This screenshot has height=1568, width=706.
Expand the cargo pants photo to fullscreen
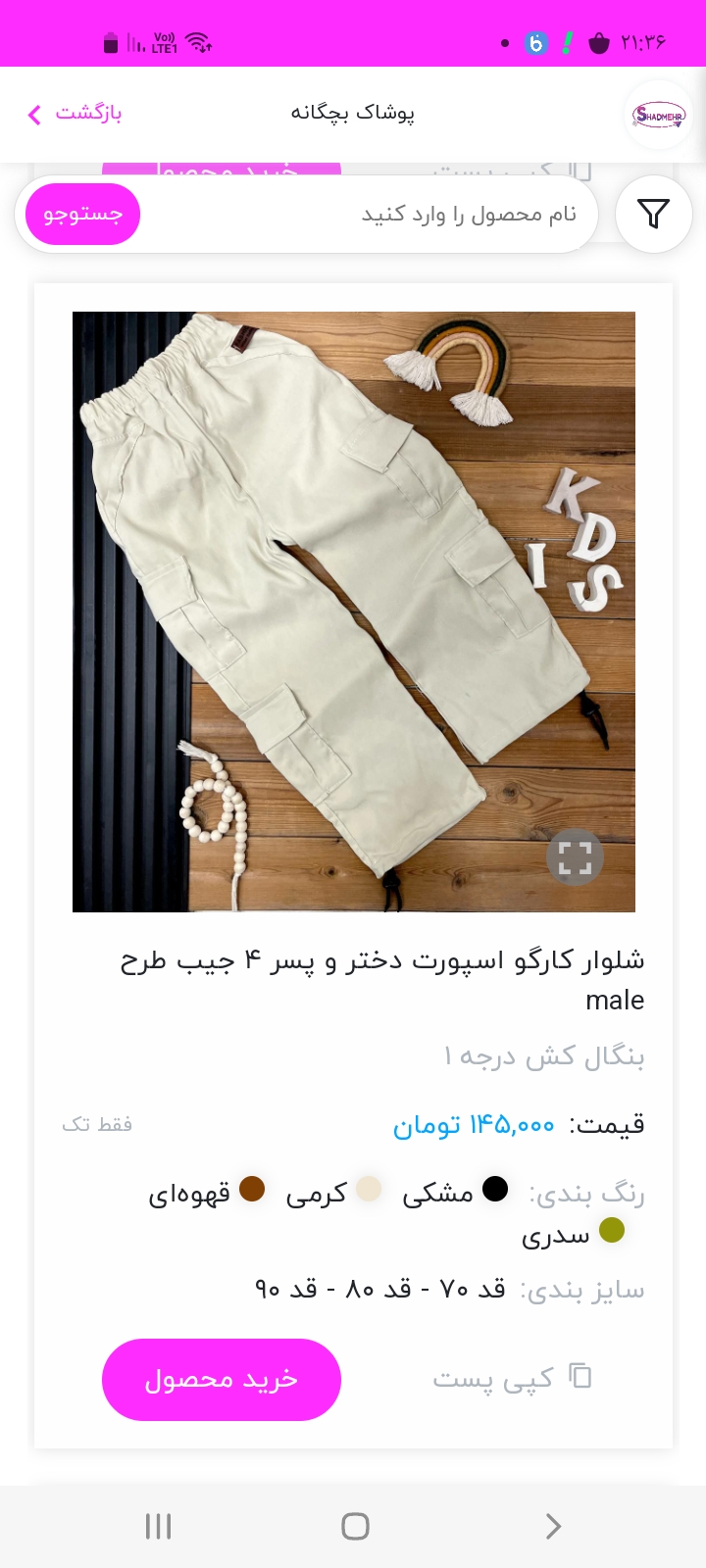point(575,857)
